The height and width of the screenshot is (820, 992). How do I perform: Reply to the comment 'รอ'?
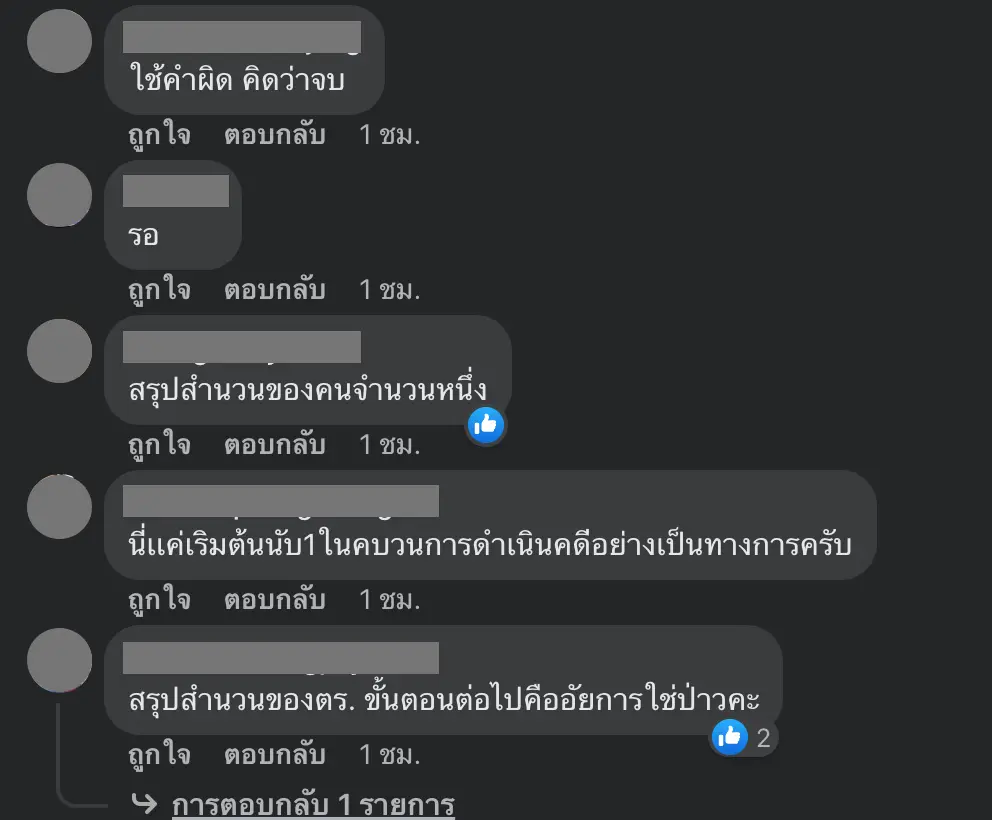click(x=274, y=290)
